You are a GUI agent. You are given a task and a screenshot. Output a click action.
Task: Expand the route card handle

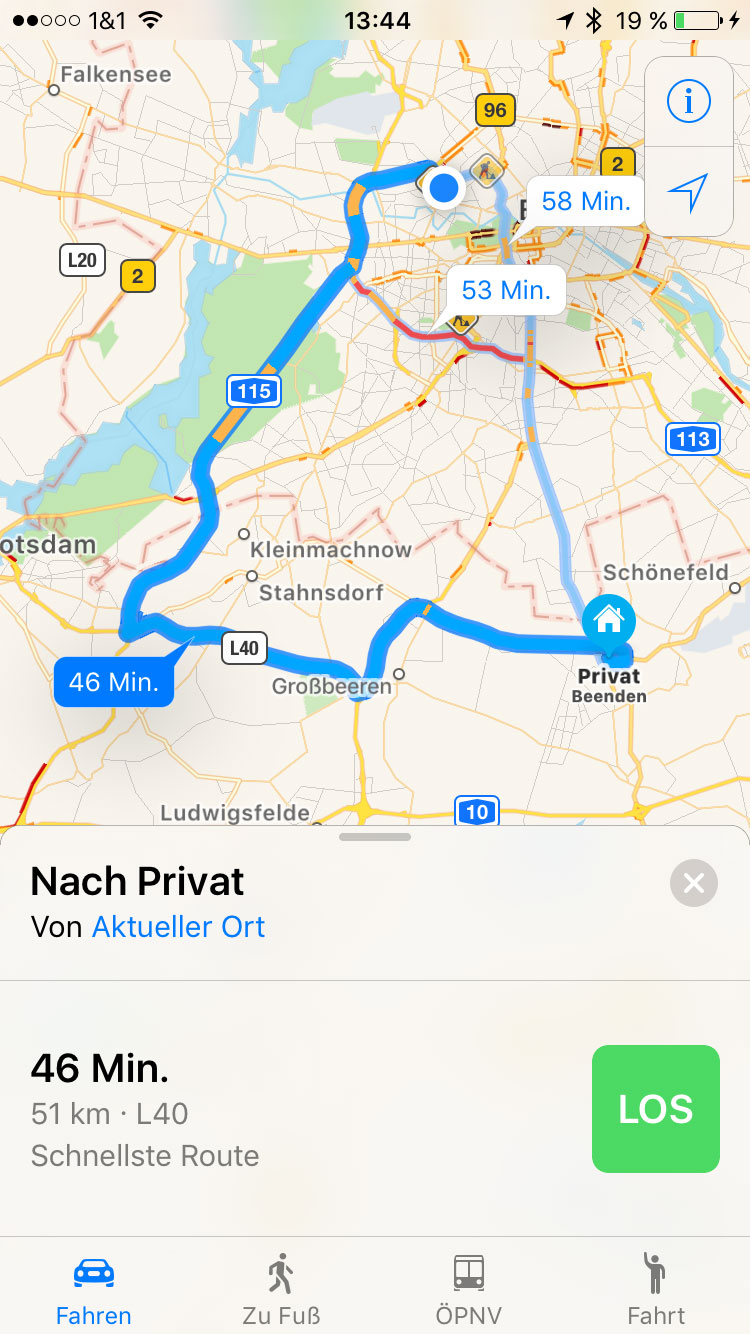coord(375,837)
